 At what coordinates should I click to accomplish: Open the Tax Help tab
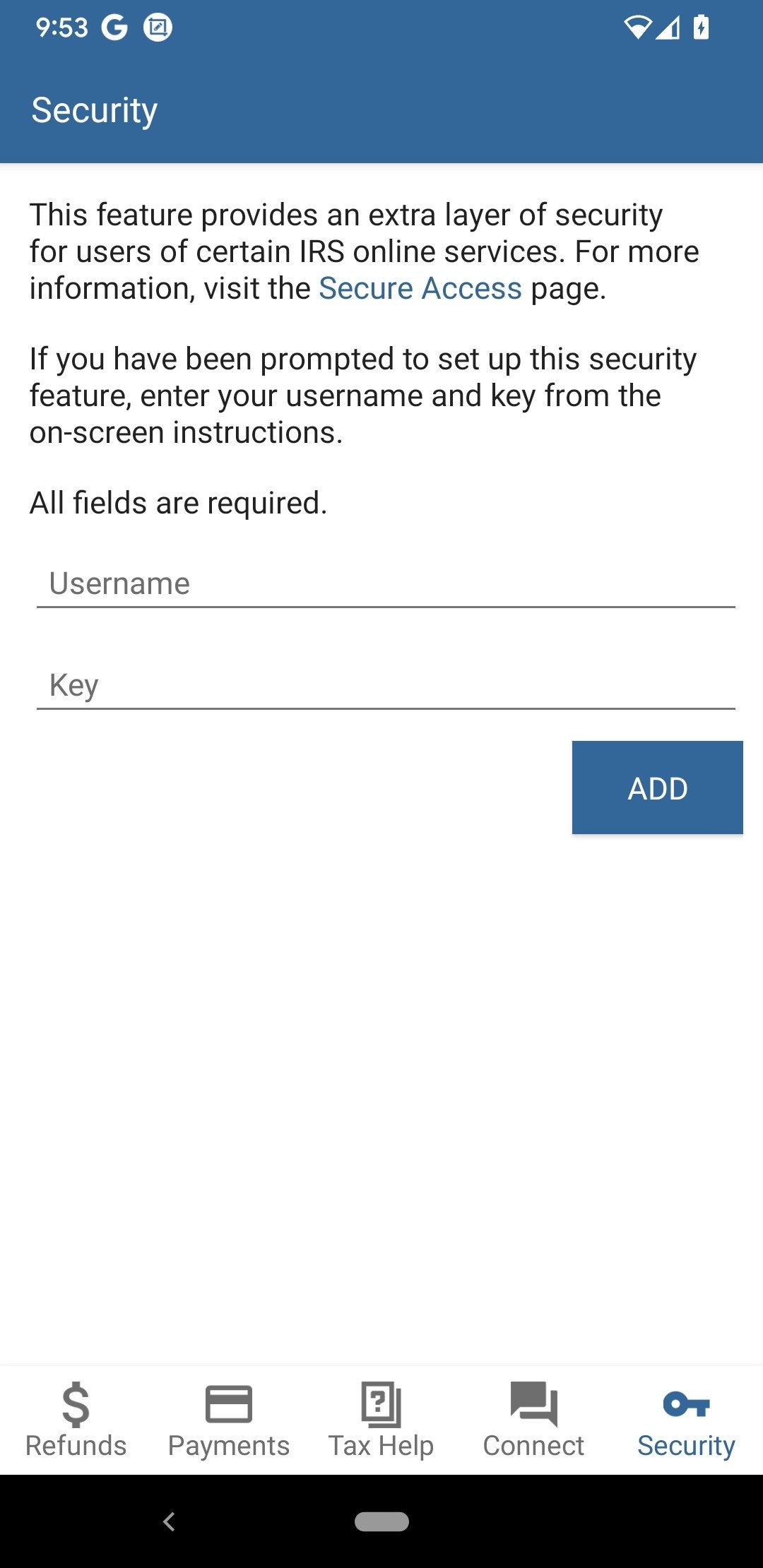click(x=381, y=1420)
